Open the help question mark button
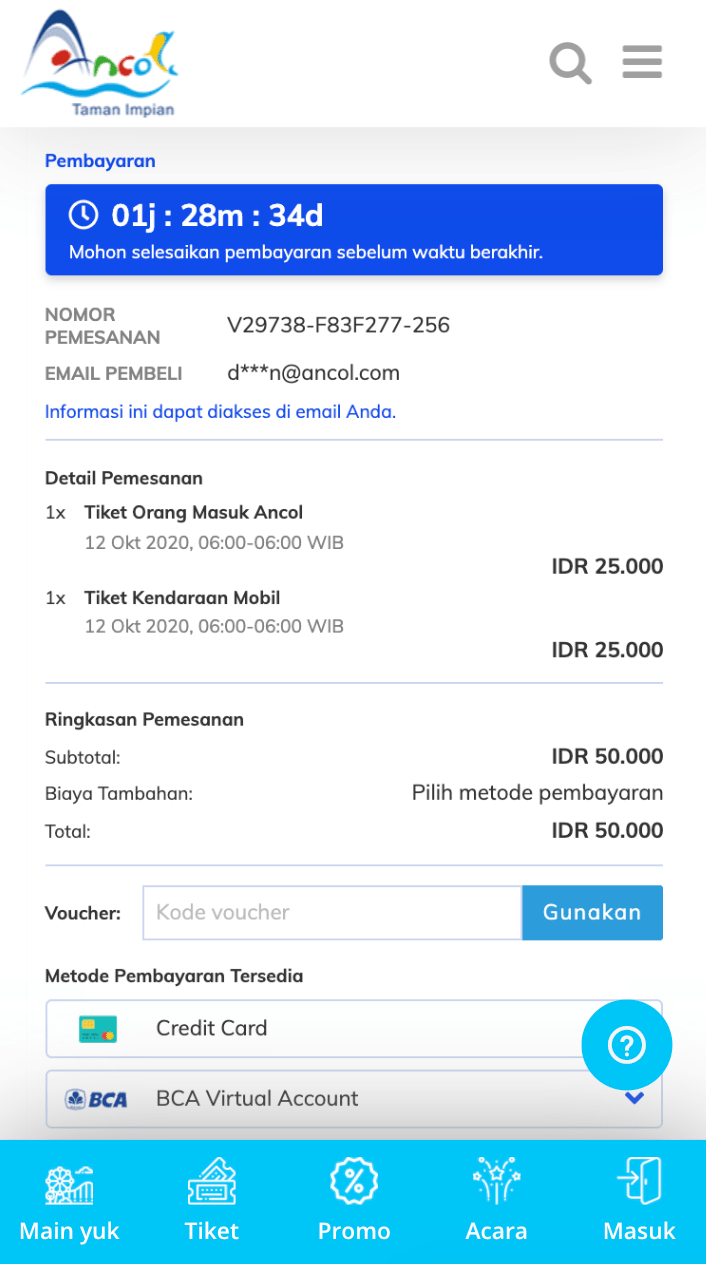The image size is (706, 1264). (x=627, y=1045)
